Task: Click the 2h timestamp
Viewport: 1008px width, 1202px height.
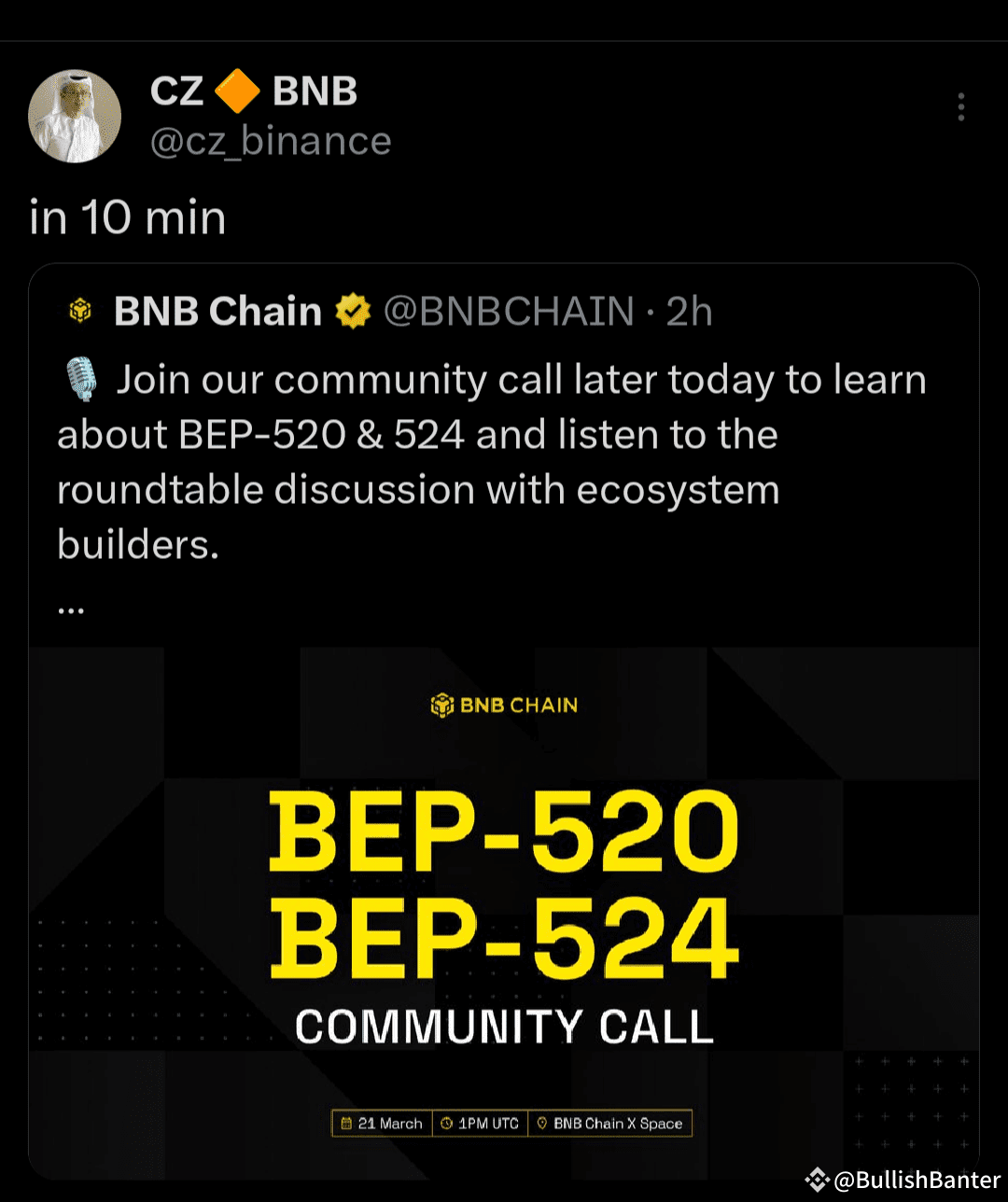Action: [x=689, y=311]
